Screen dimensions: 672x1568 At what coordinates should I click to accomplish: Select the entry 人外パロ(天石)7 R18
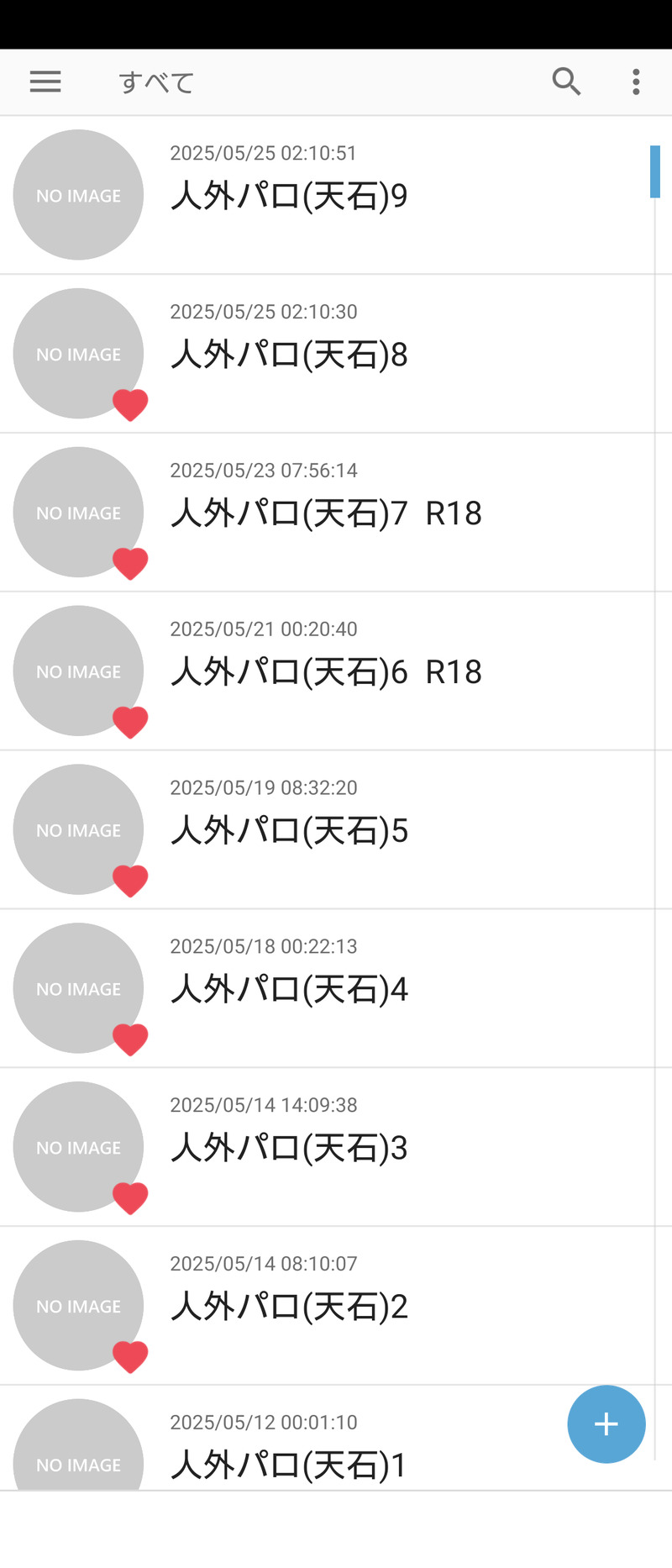click(326, 513)
